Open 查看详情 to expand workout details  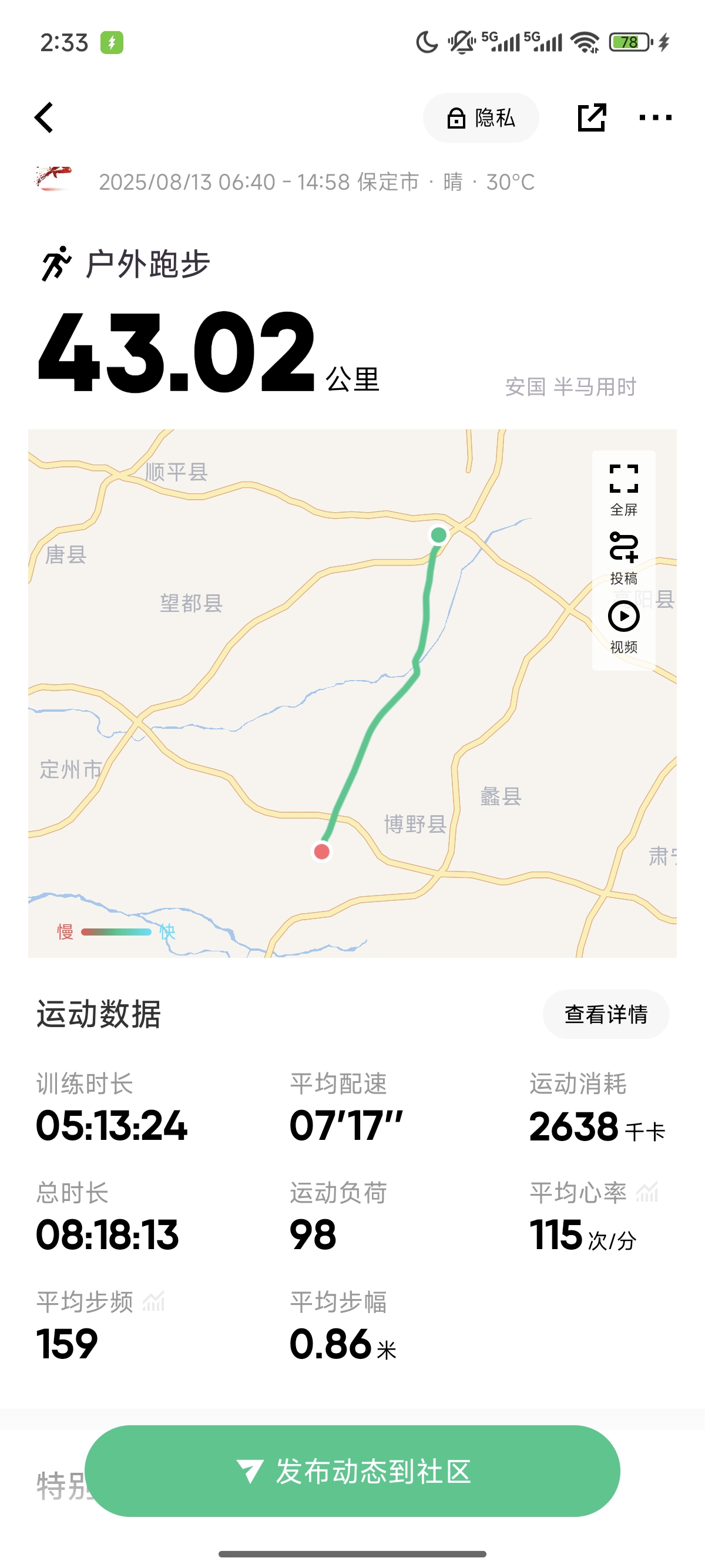tap(606, 1014)
